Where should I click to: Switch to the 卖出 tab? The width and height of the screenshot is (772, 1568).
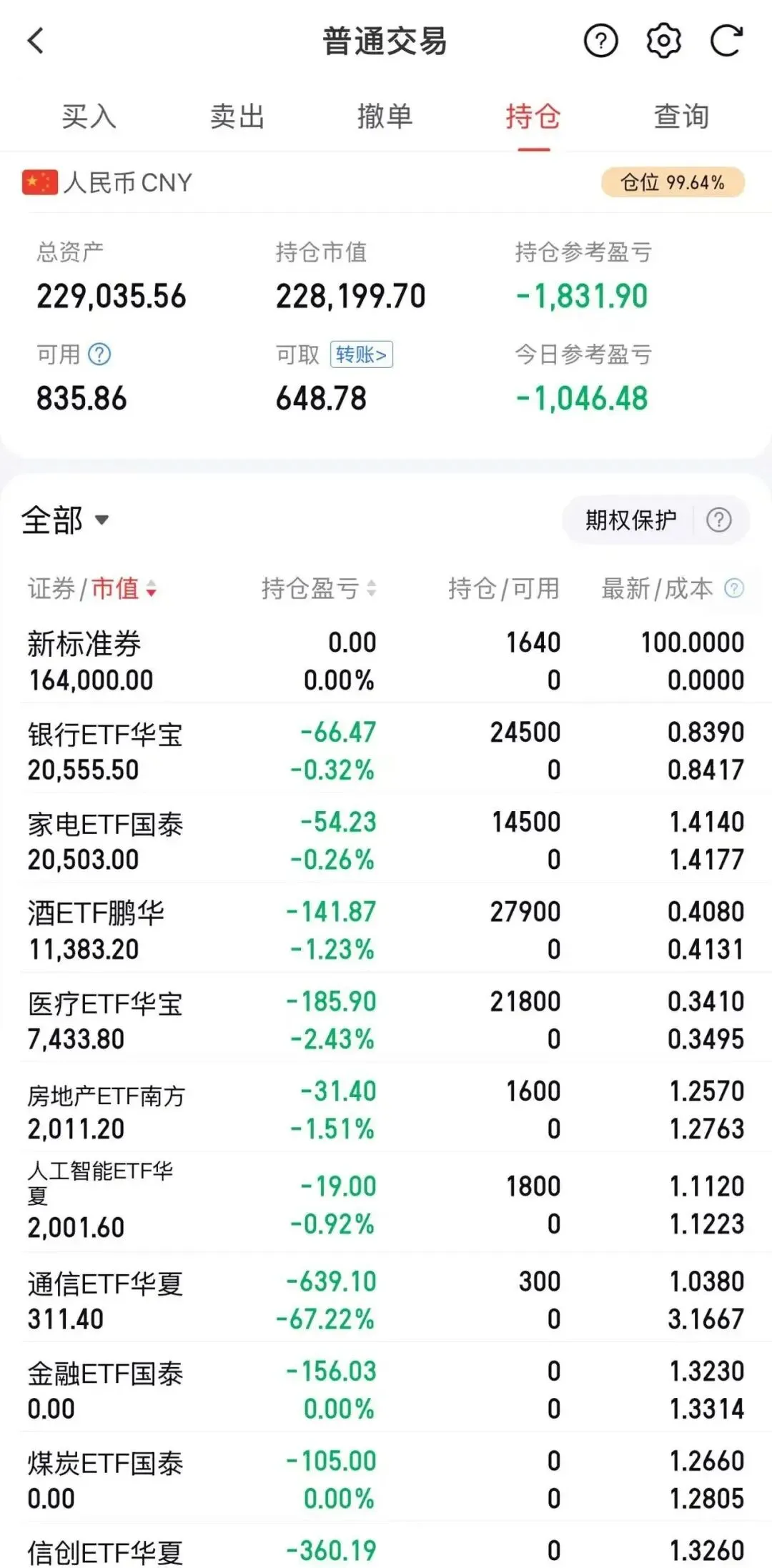point(237,116)
